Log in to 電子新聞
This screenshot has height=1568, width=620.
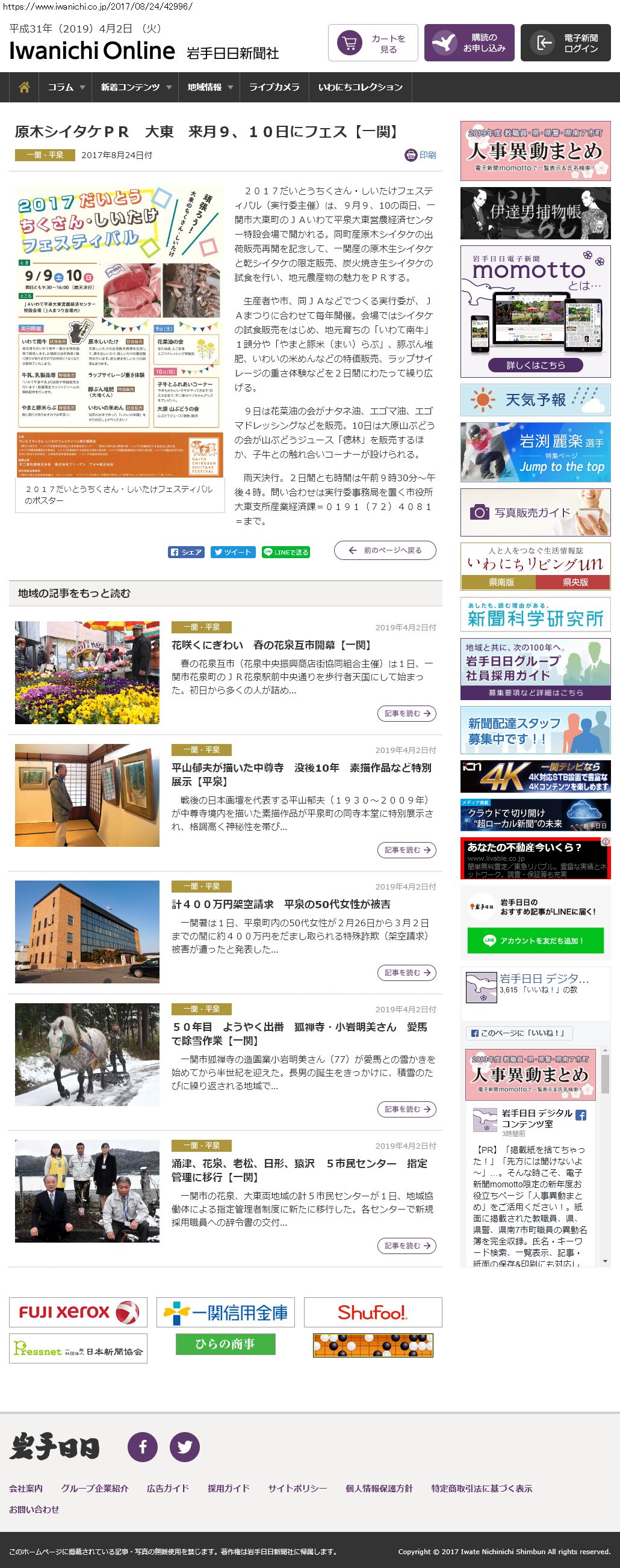pos(565,43)
